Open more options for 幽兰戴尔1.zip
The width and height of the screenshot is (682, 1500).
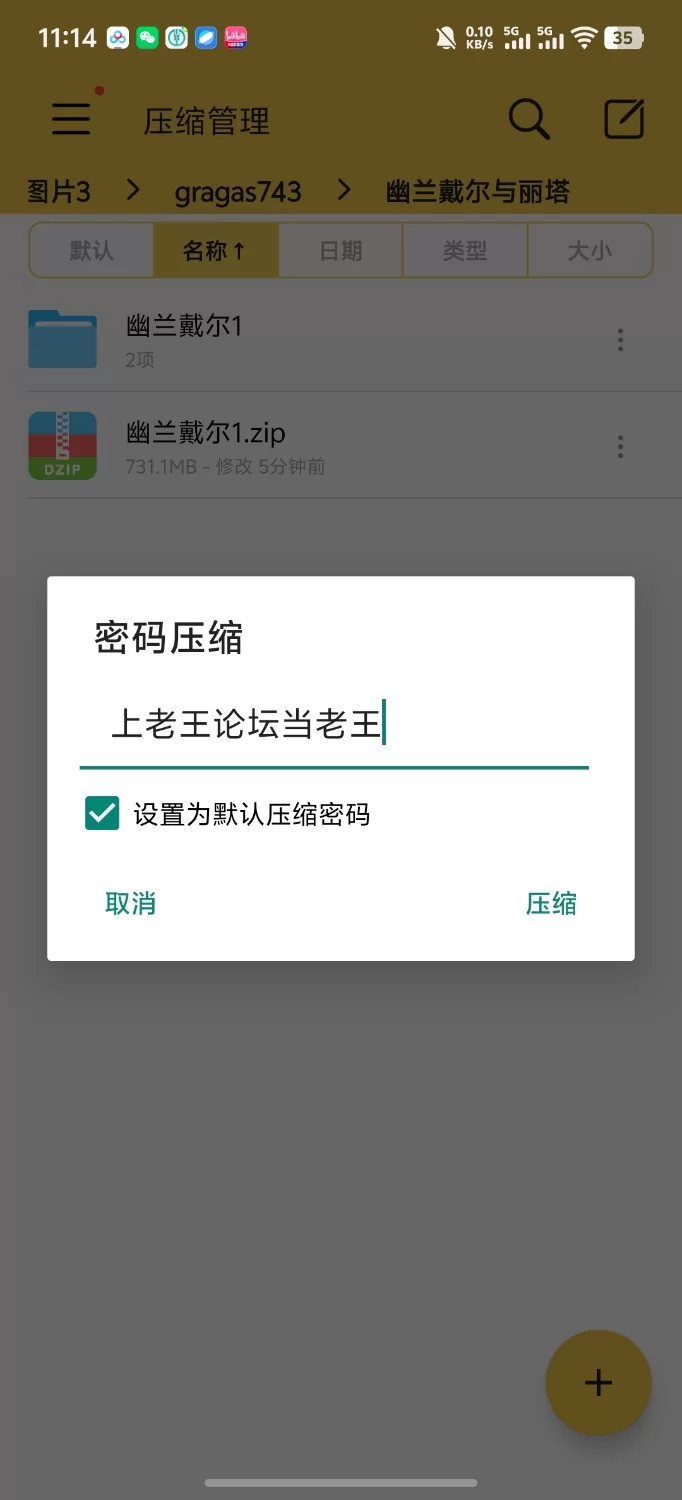[x=621, y=446]
